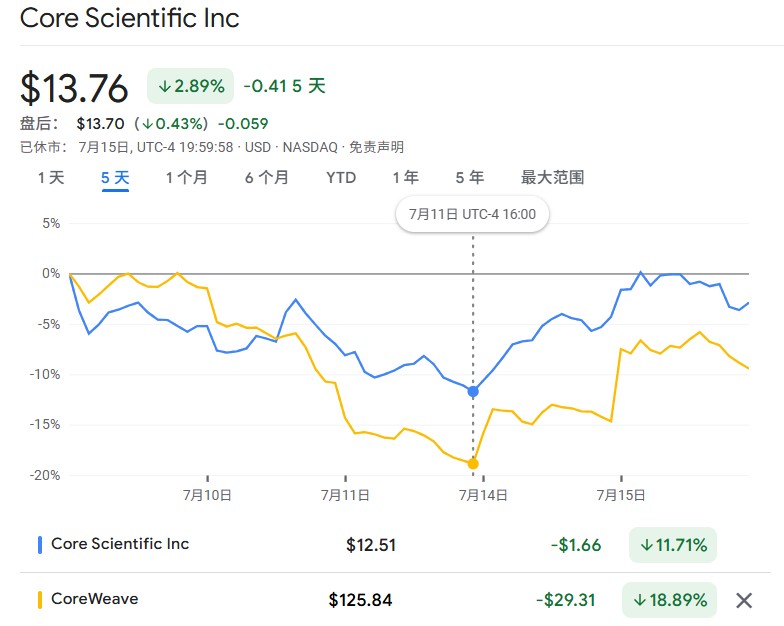This screenshot has height=626, width=784.
Task: Switch to the 1 天 range
Action: coord(51,178)
